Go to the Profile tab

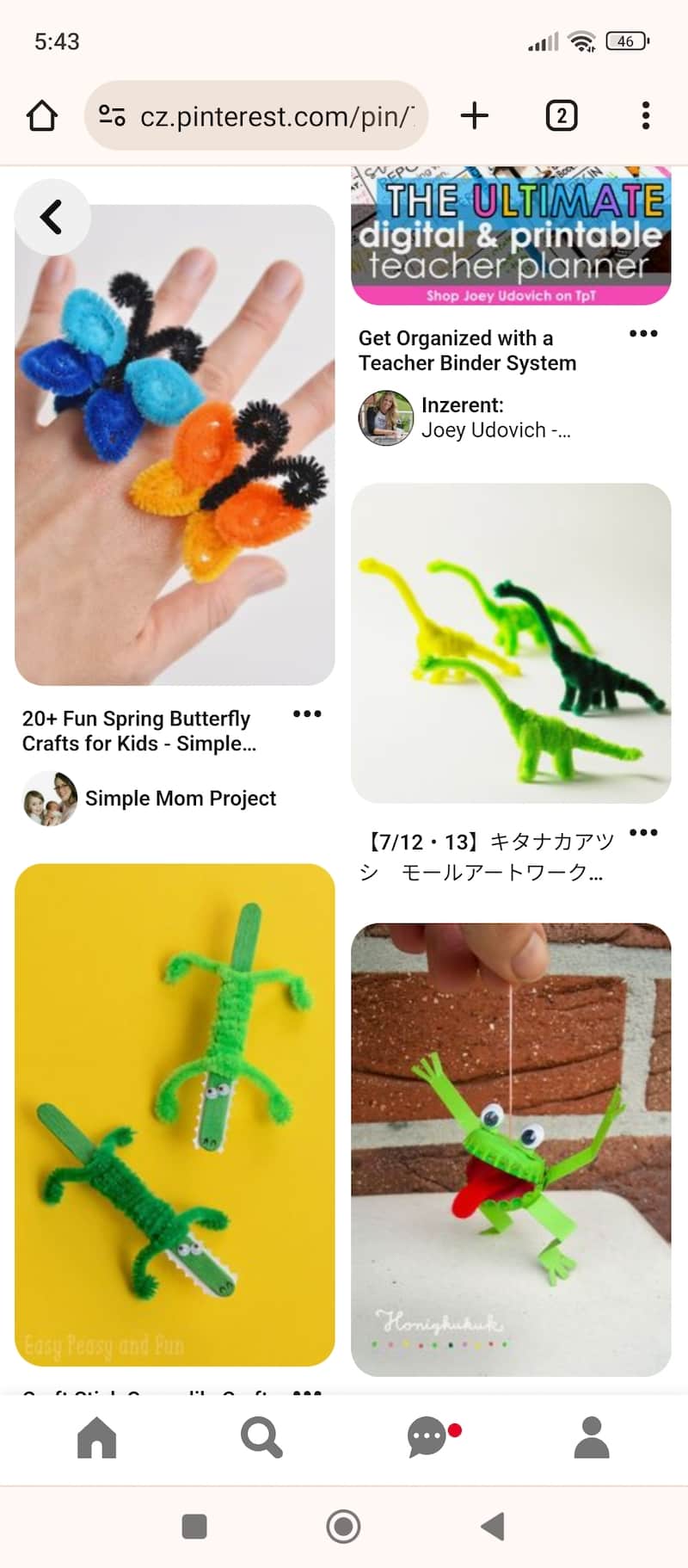(592, 1437)
